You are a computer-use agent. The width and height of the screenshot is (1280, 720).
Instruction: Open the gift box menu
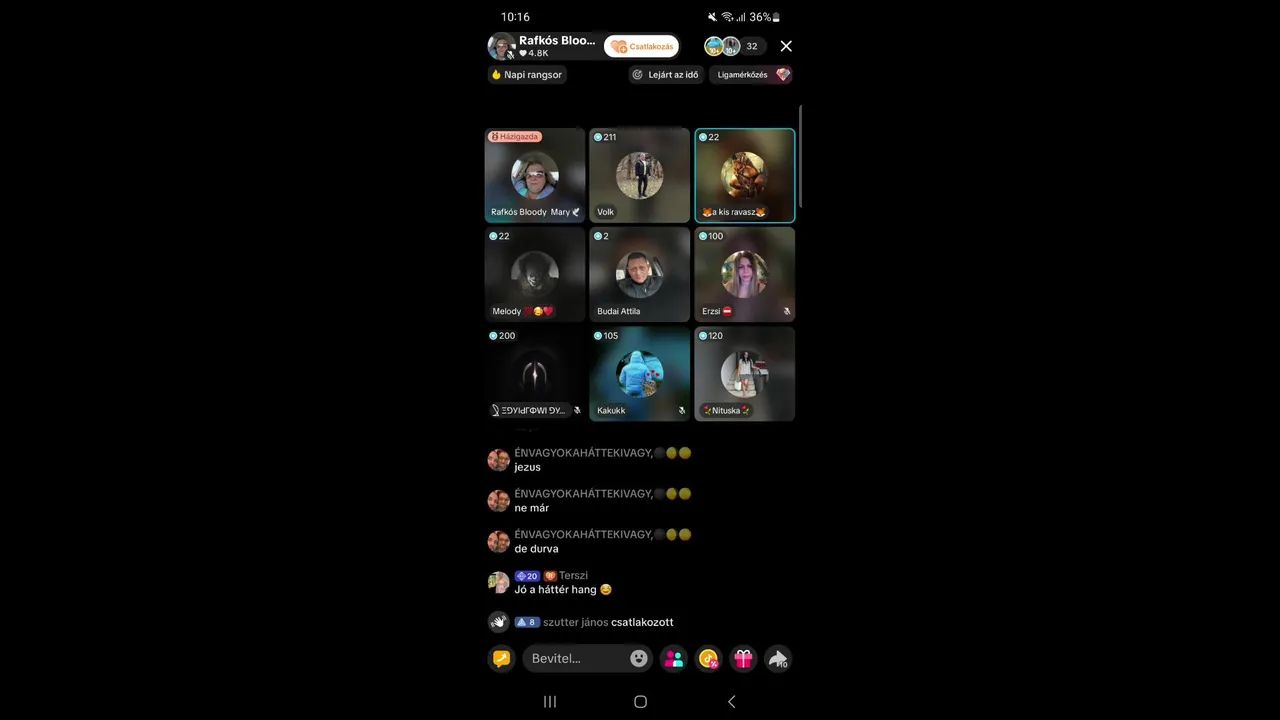coord(743,658)
